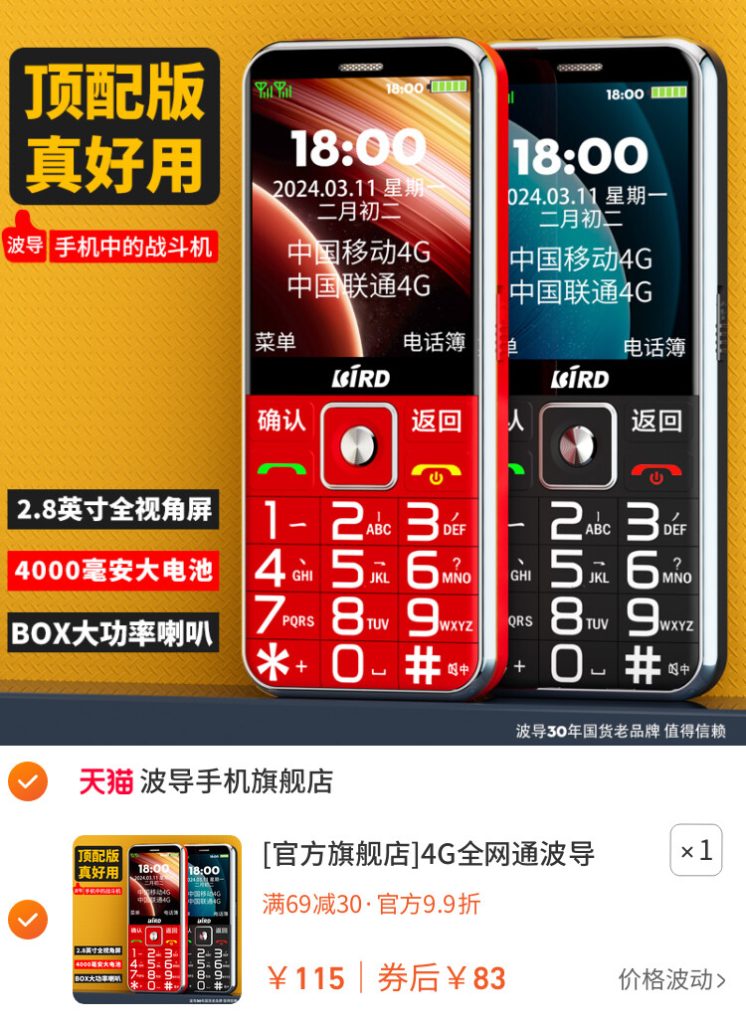View 价格波动 price fluctuation details

click(671, 979)
